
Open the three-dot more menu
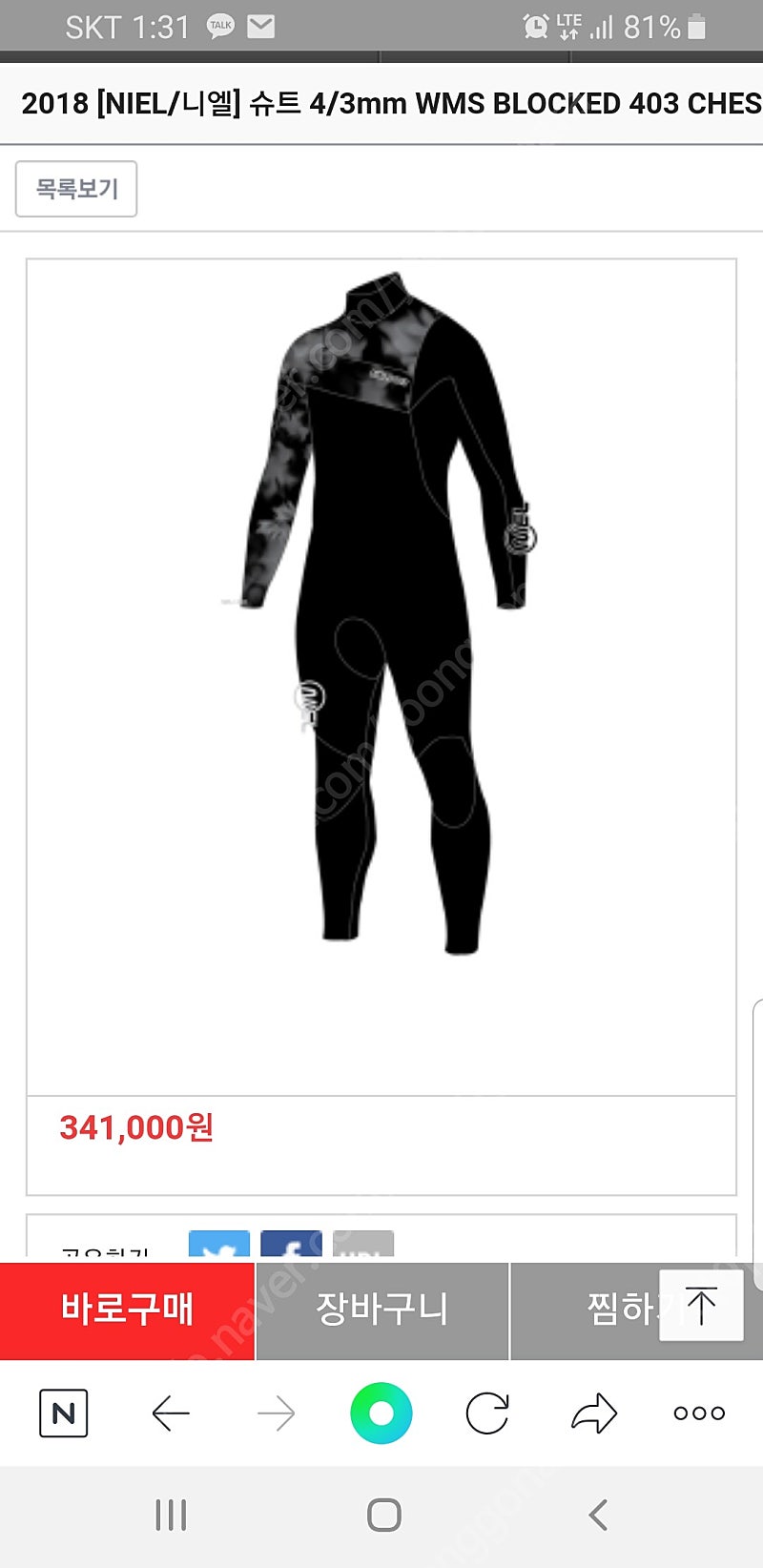coord(699,1413)
